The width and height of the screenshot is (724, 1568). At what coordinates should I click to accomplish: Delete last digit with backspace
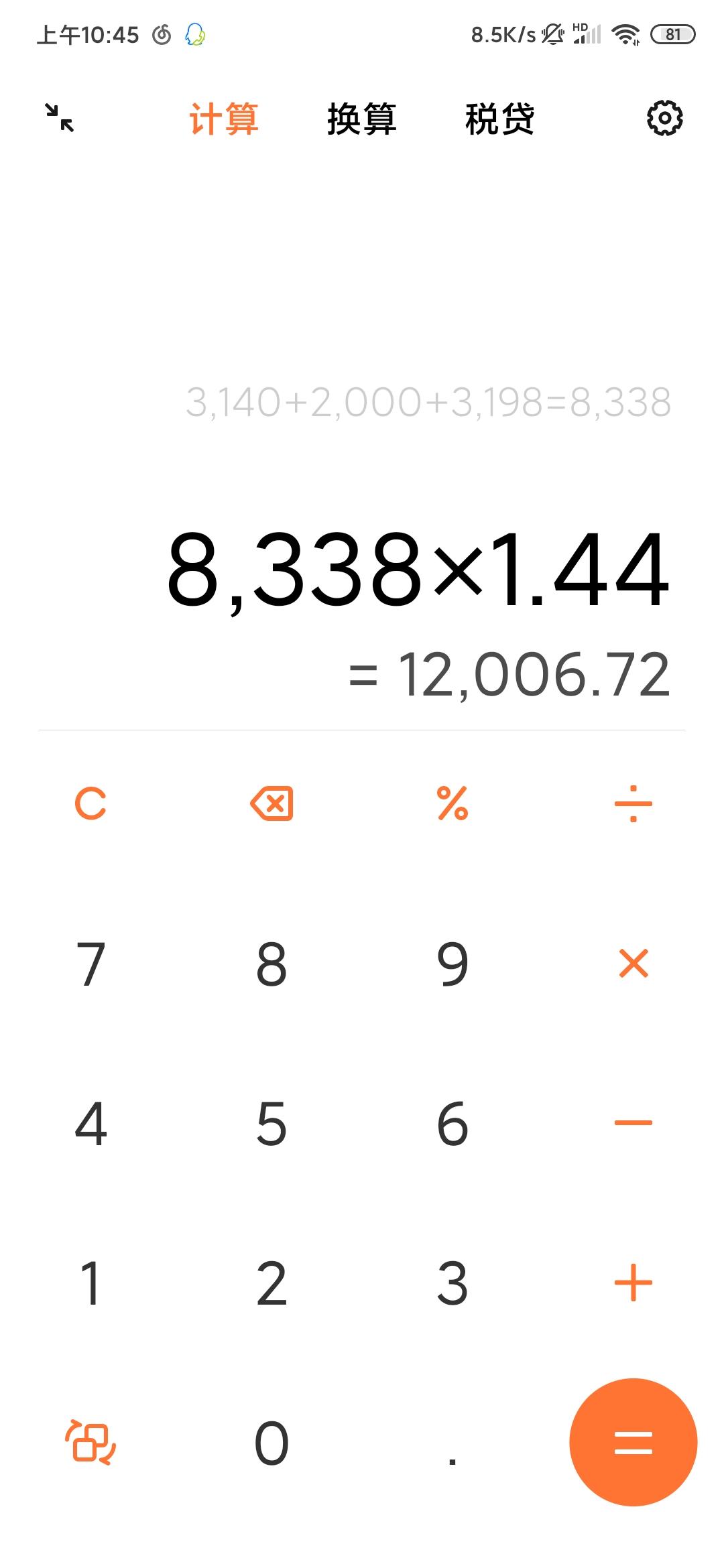click(271, 803)
